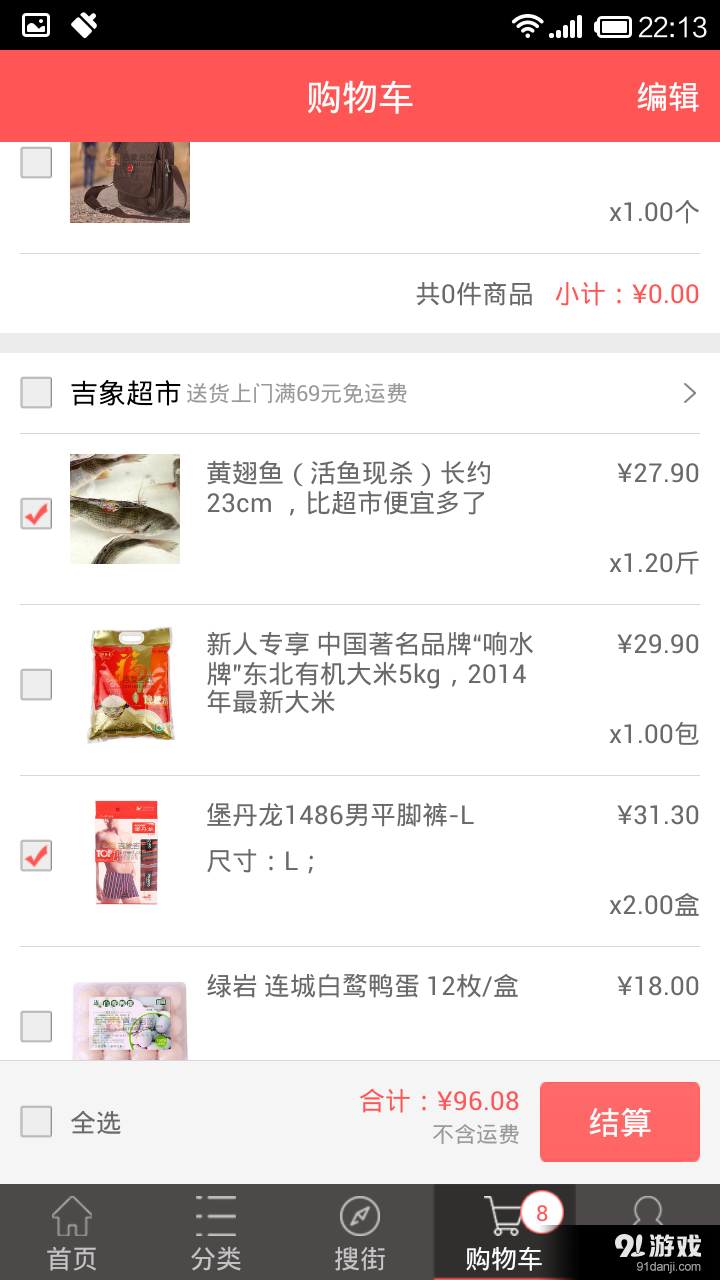Check the 吉象超市 store checkbox
720x1280 pixels.
pyautogui.click(x=36, y=393)
